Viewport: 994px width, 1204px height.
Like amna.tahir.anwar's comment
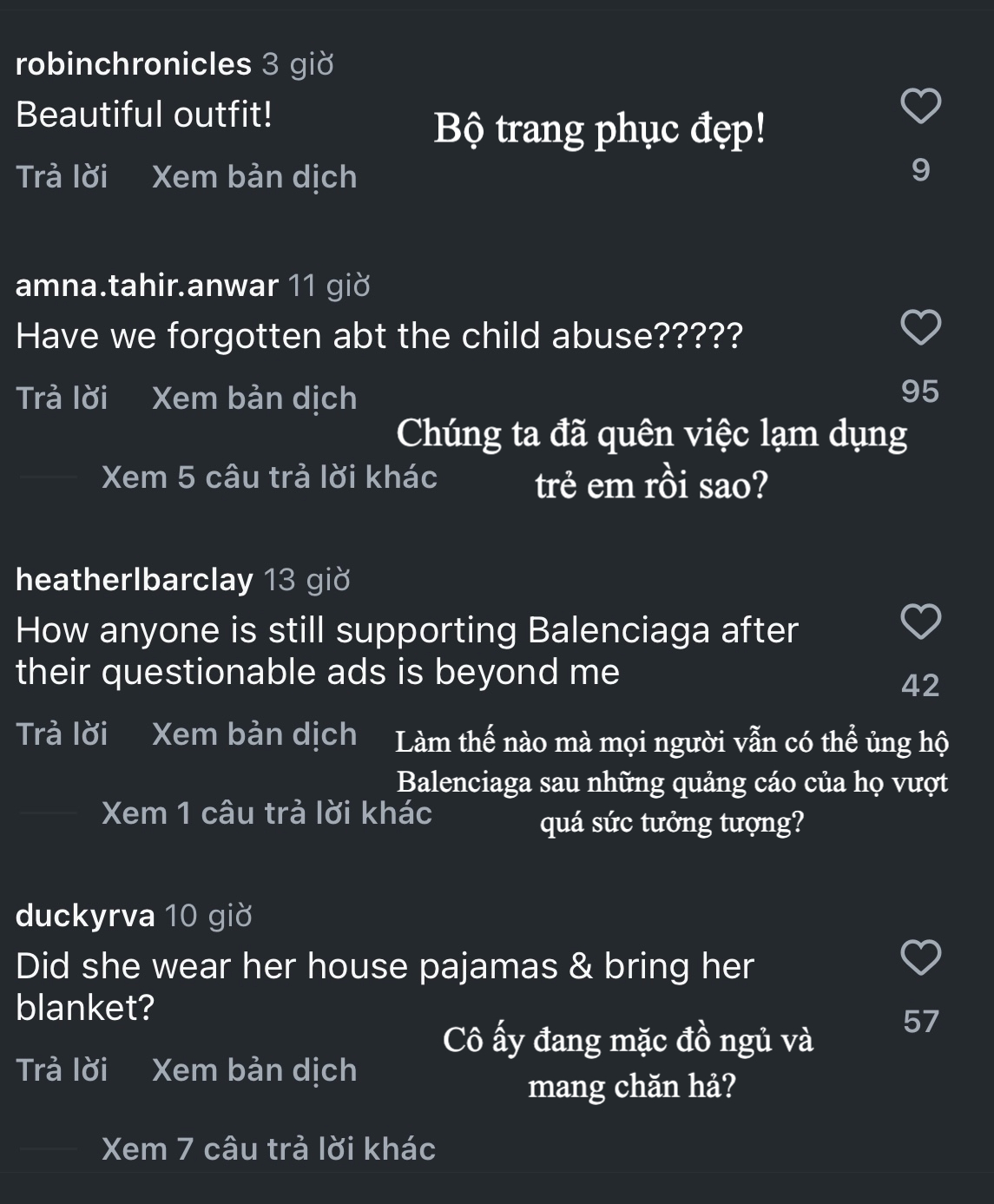coord(920,327)
